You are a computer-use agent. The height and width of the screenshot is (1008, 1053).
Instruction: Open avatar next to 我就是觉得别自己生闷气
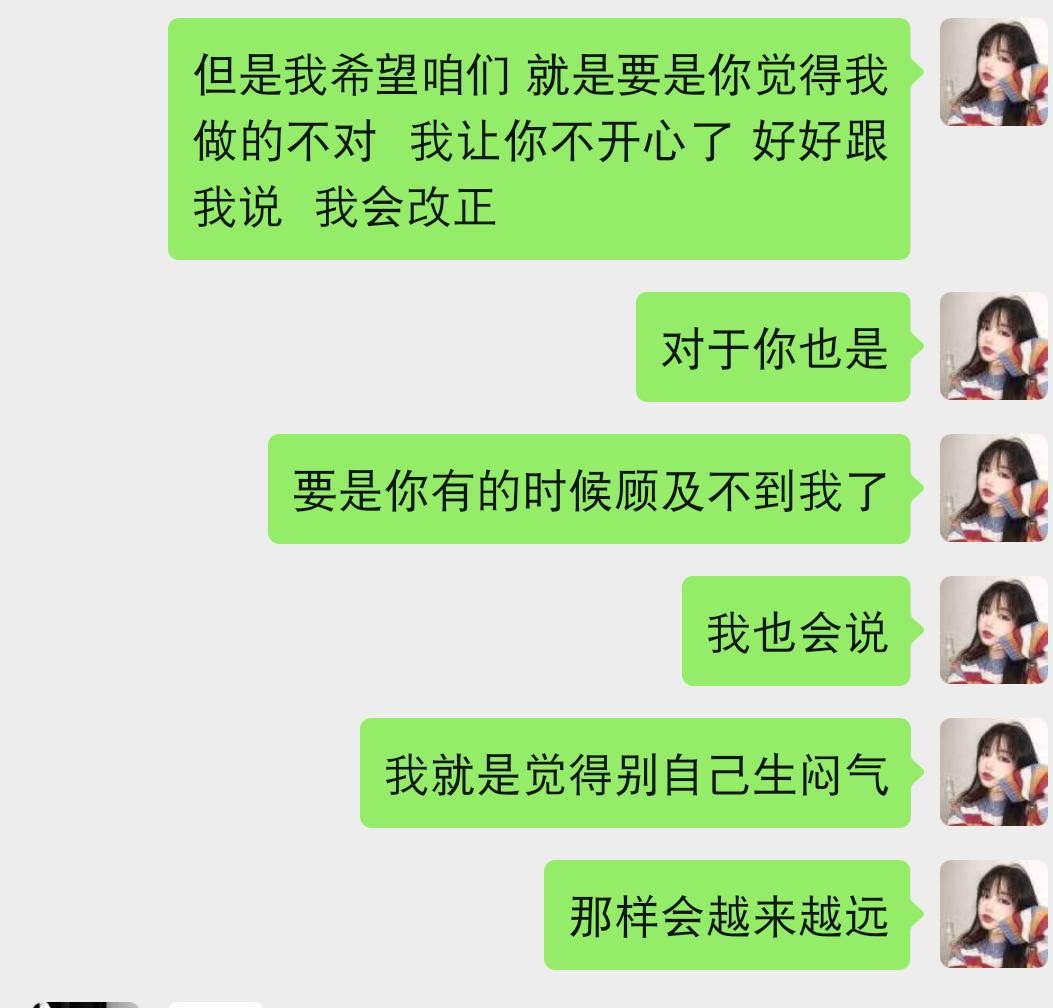[993, 772]
